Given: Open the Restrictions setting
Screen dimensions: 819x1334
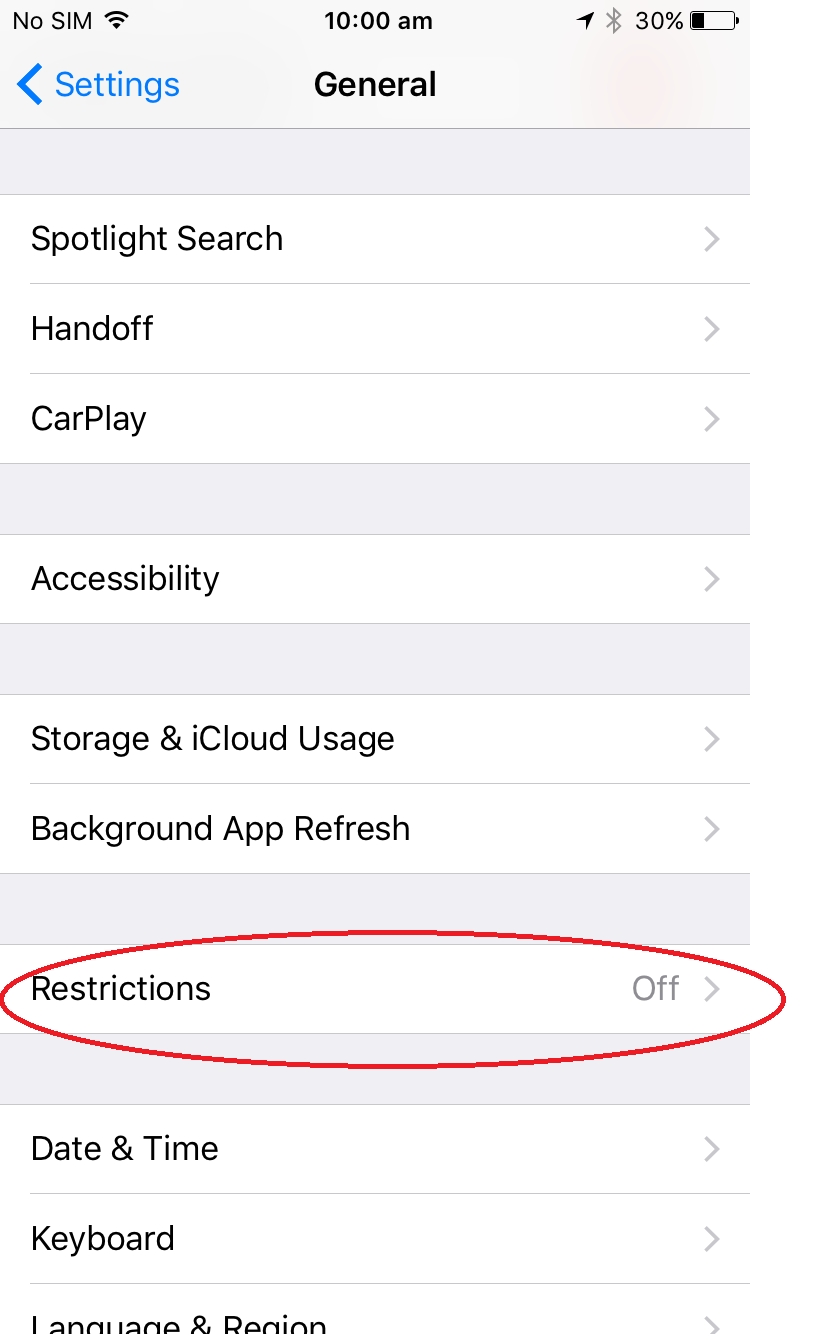Looking at the screenshot, I should pos(375,989).
